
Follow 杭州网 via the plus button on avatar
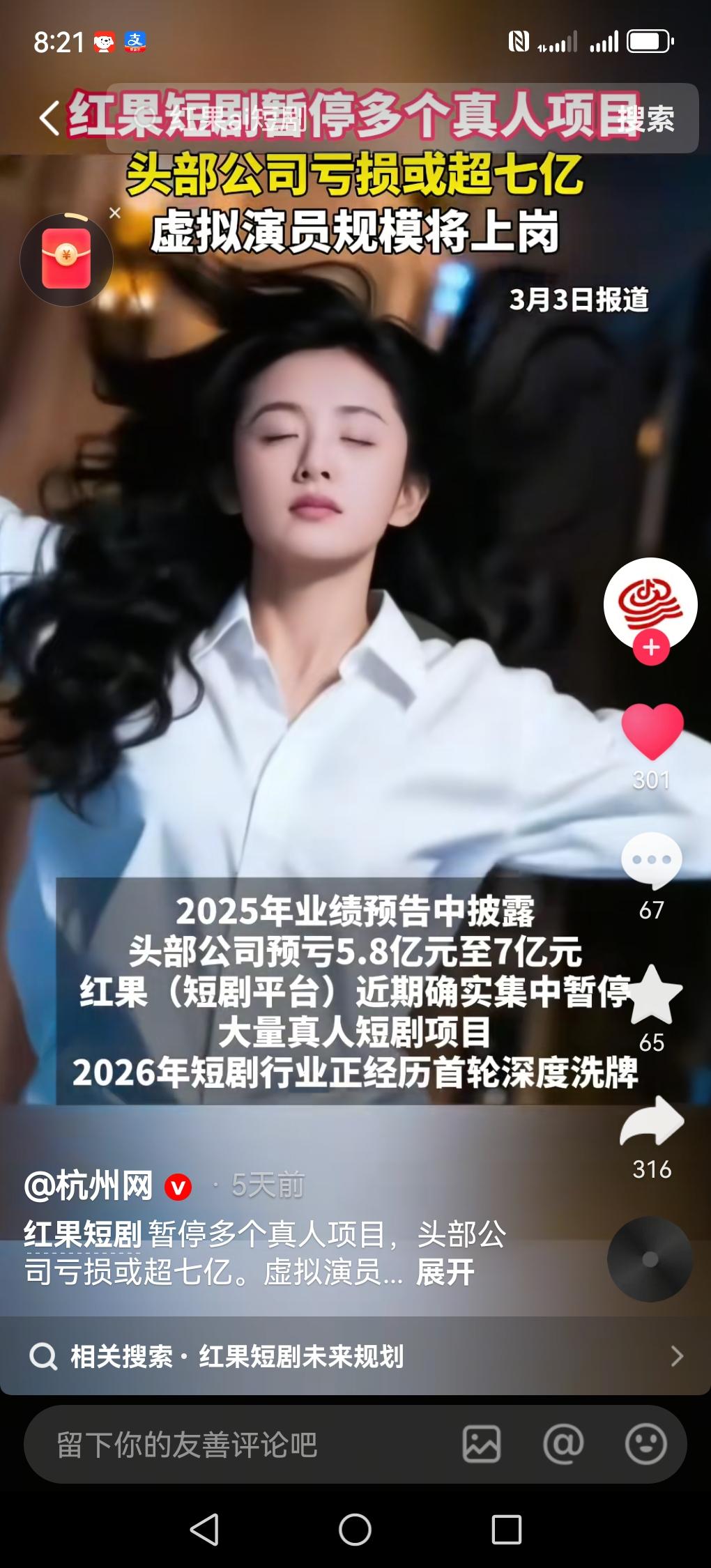(650, 646)
